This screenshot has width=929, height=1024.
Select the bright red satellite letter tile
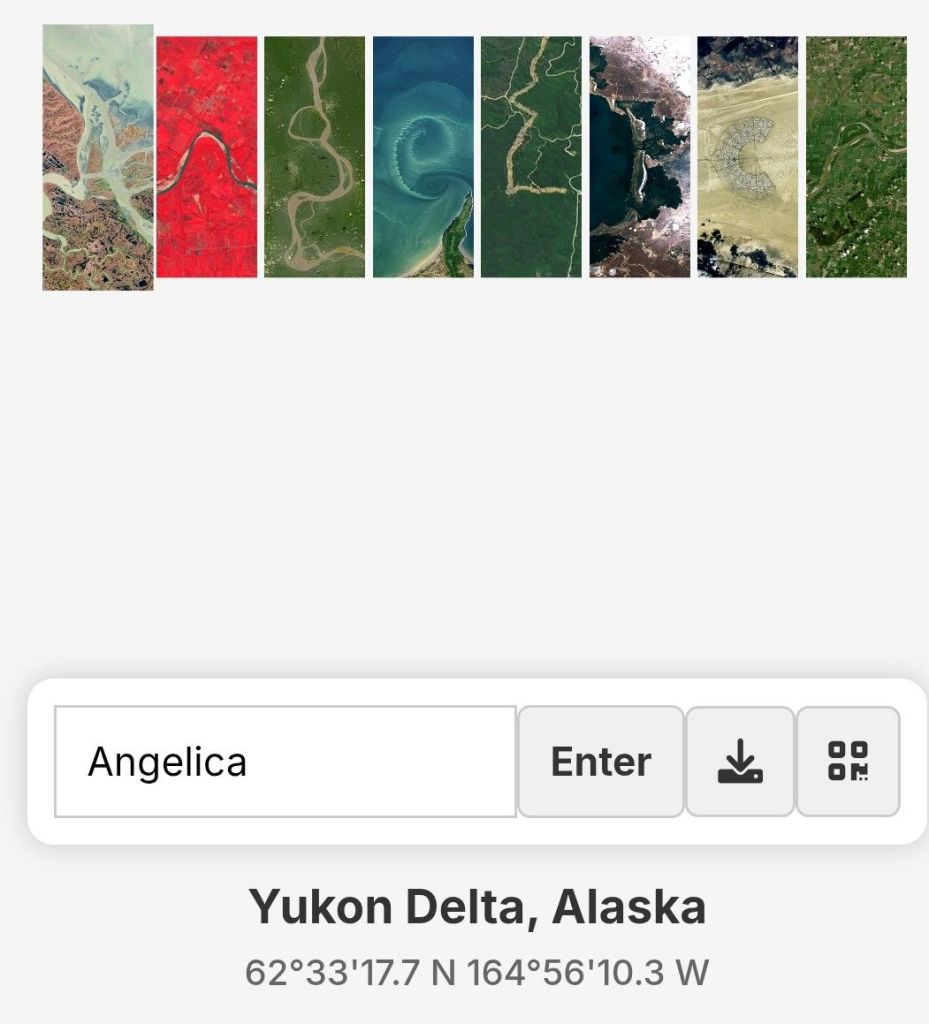tap(207, 157)
